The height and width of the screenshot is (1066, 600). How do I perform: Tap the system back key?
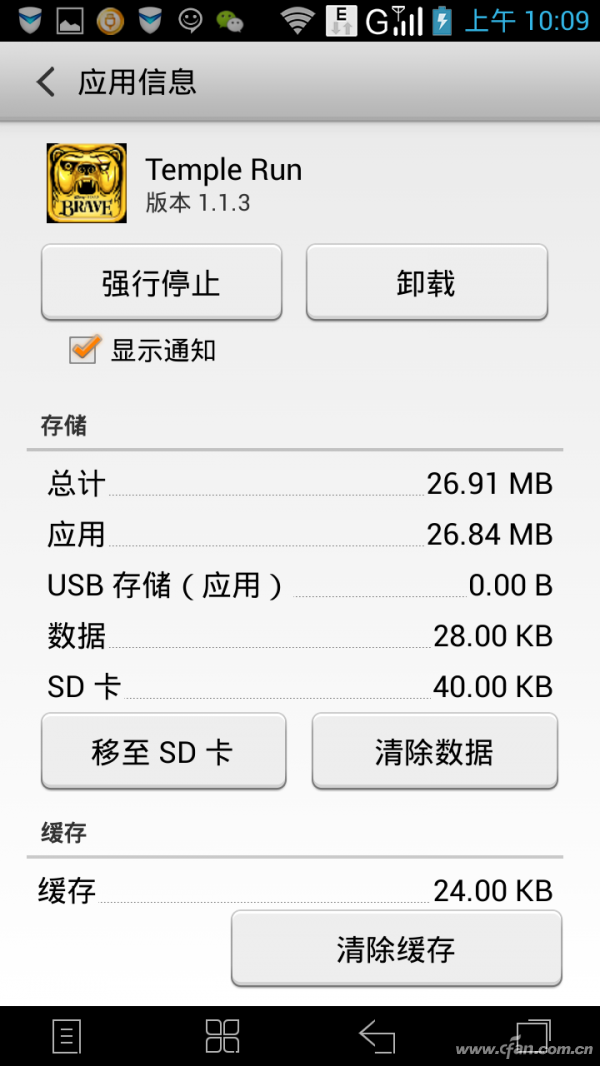(x=377, y=1036)
